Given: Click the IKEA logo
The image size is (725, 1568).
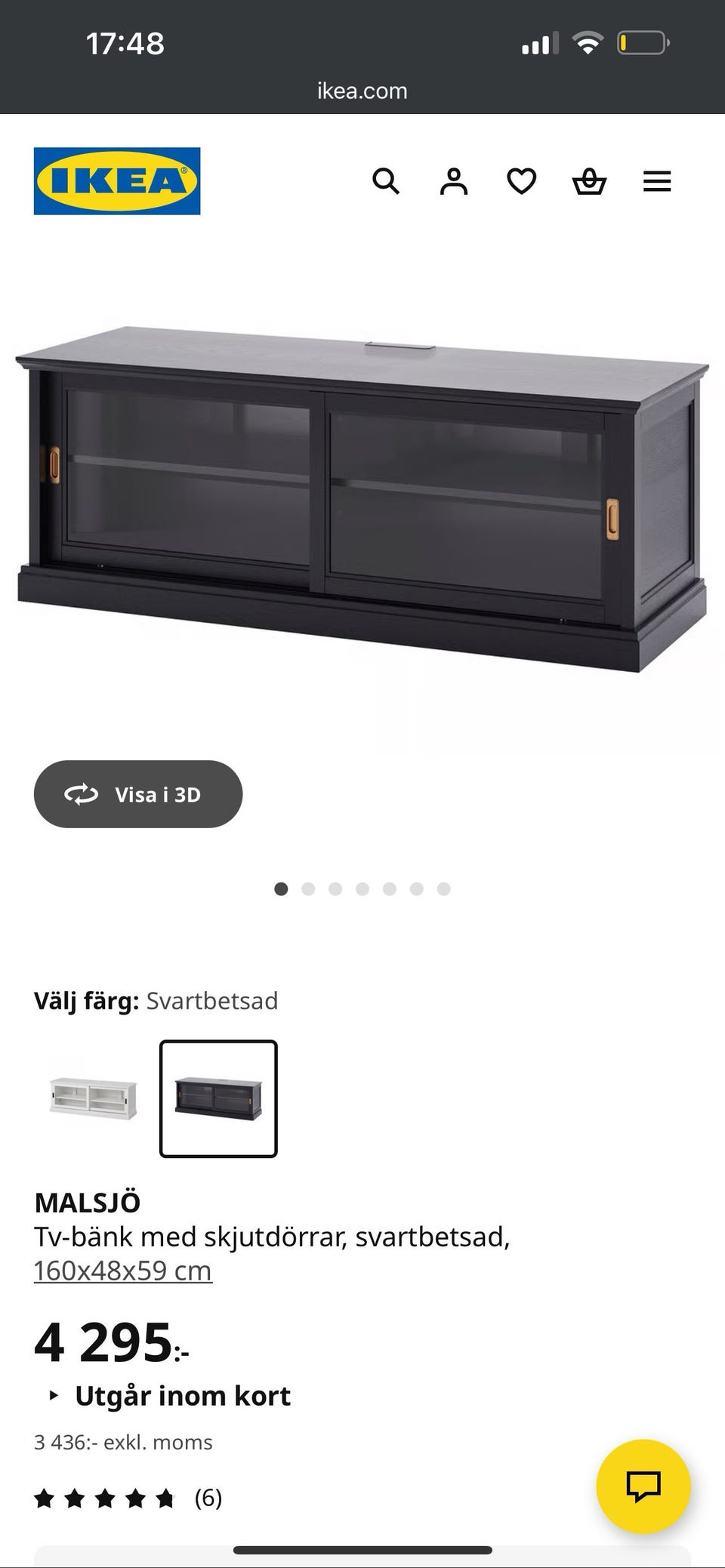Looking at the screenshot, I should [117, 181].
